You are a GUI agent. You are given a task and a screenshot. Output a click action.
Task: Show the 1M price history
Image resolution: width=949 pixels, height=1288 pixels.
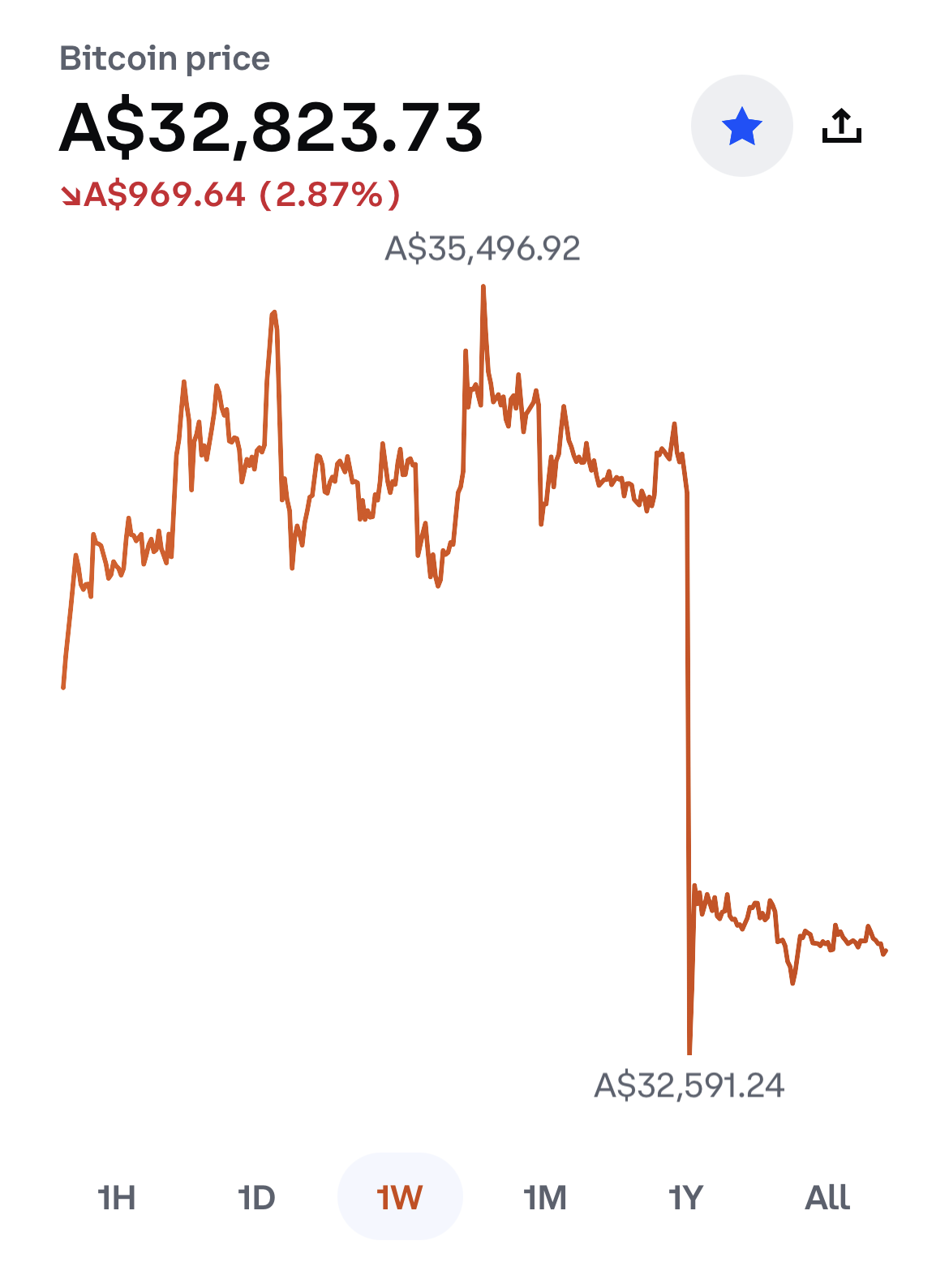click(544, 1197)
